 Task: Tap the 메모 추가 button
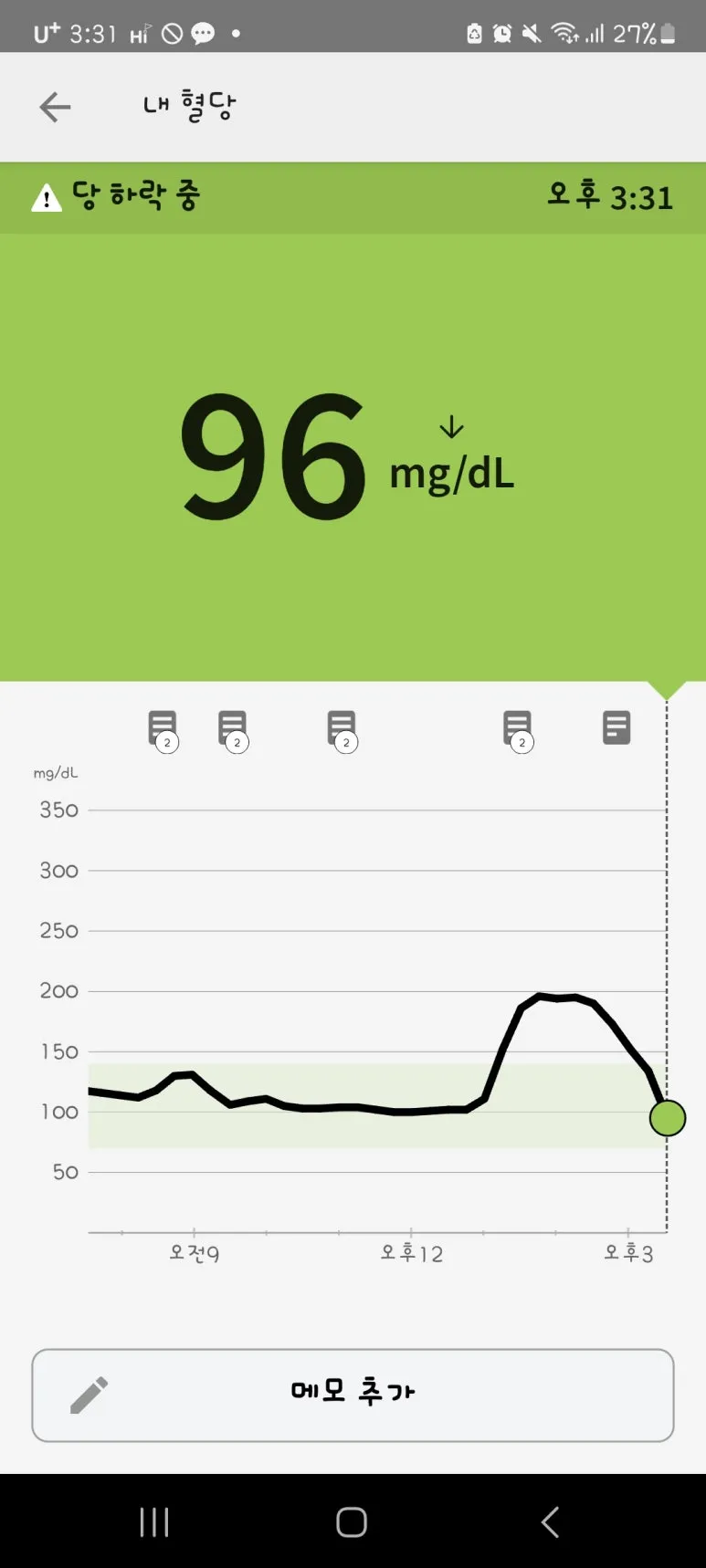(x=353, y=1395)
